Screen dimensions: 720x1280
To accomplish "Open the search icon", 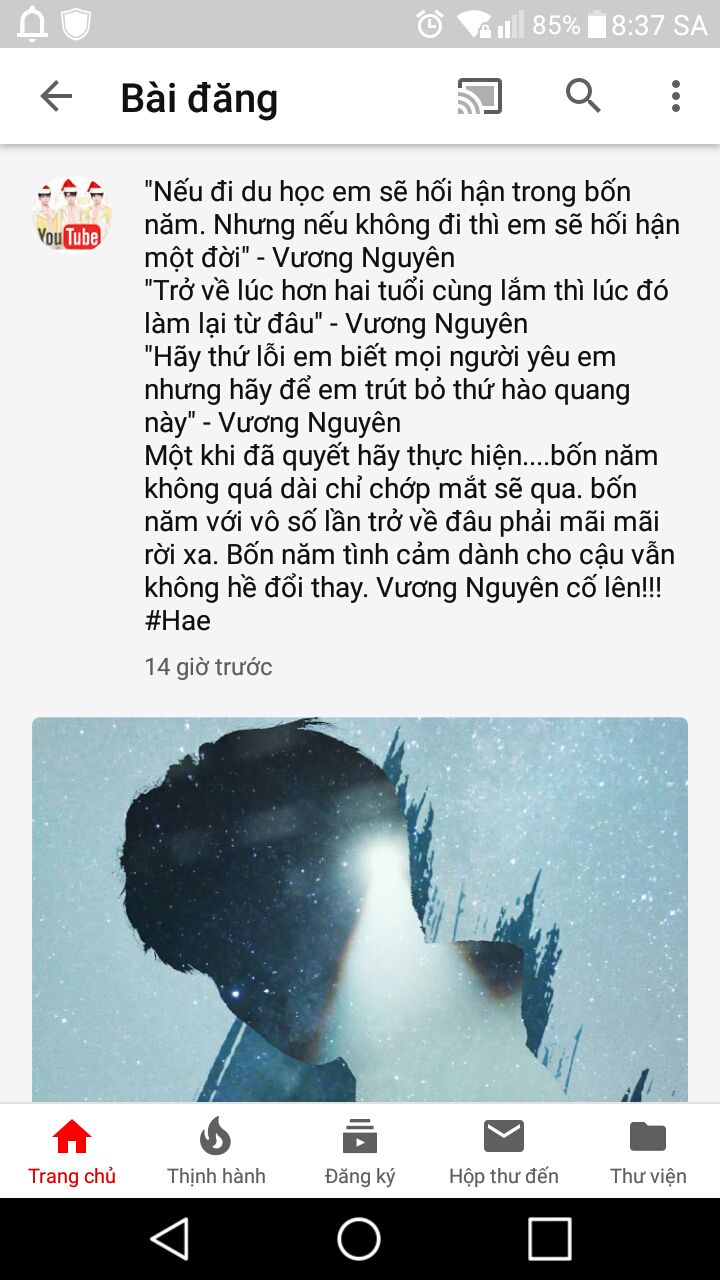I will point(583,96).
